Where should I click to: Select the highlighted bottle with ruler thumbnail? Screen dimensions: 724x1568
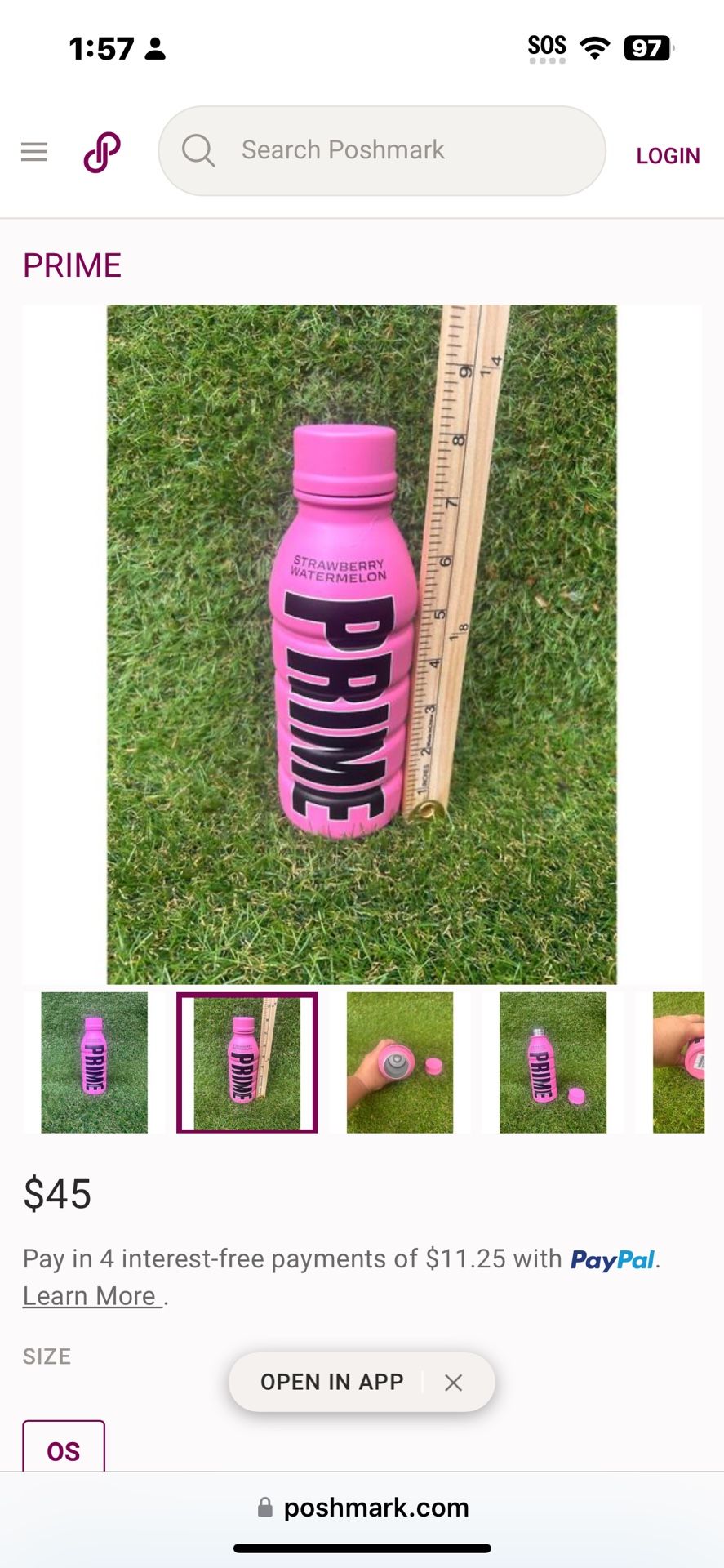point(247,1062)
